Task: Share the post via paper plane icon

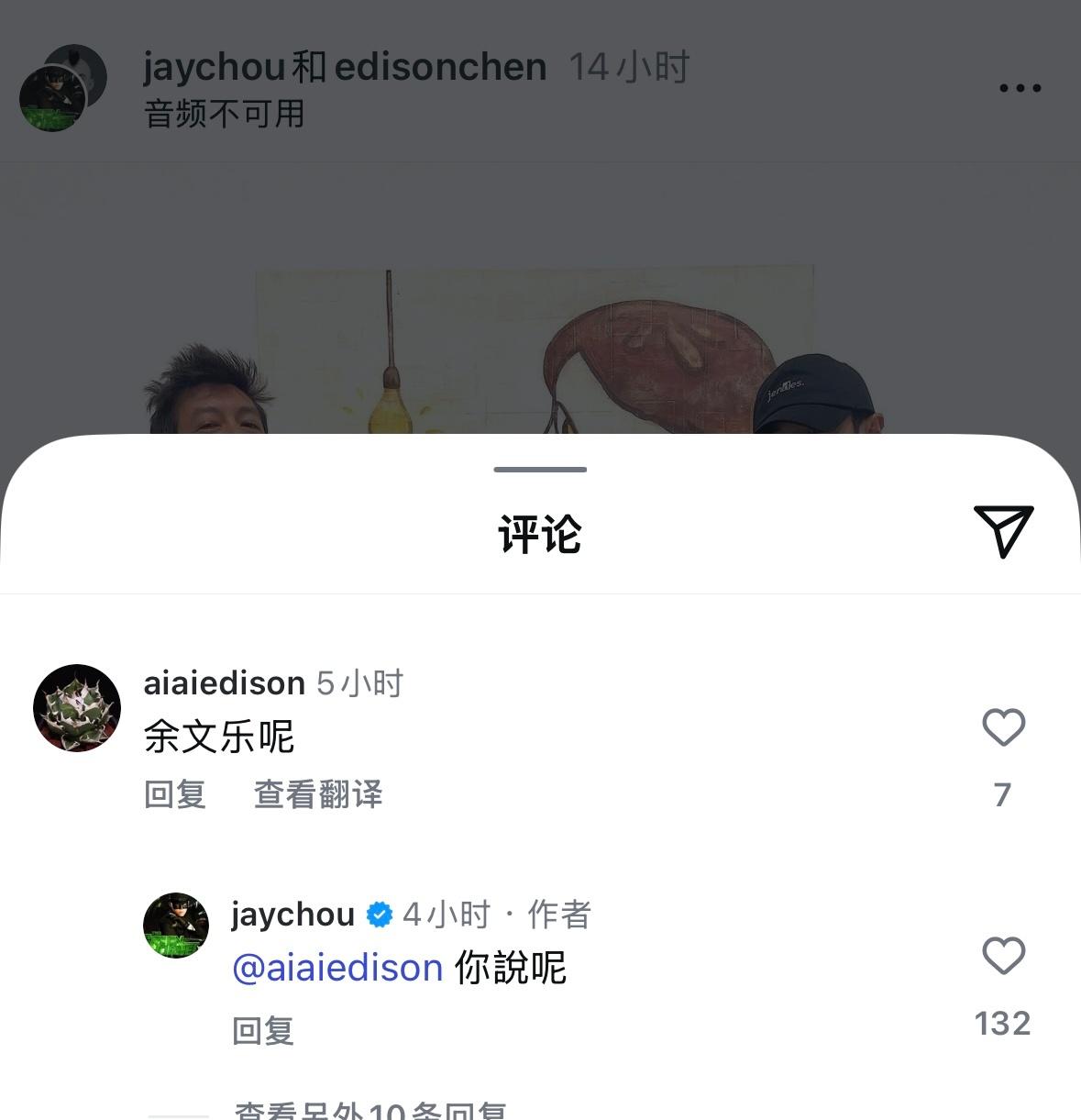Action: tap(1003, 530)
